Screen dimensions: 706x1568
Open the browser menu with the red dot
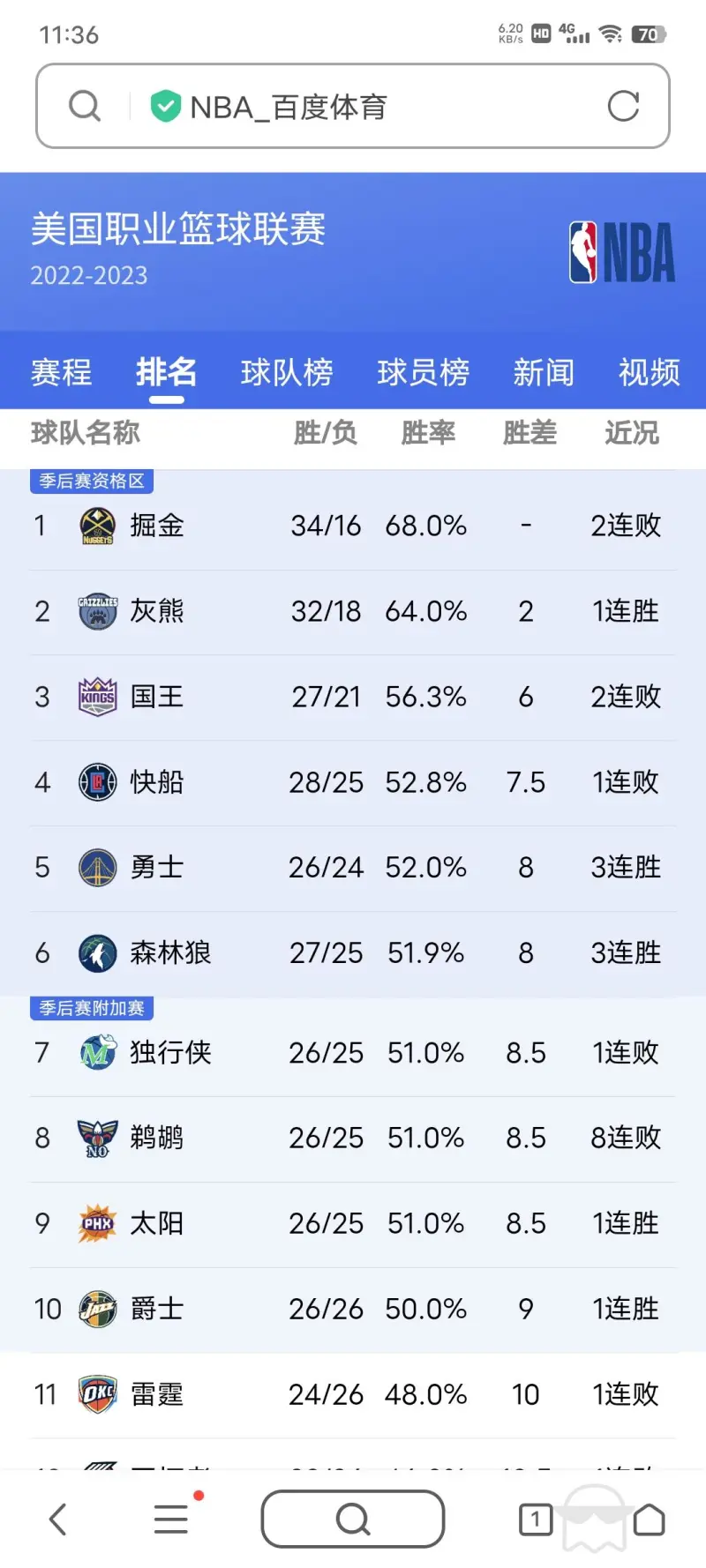(172, 1517)
